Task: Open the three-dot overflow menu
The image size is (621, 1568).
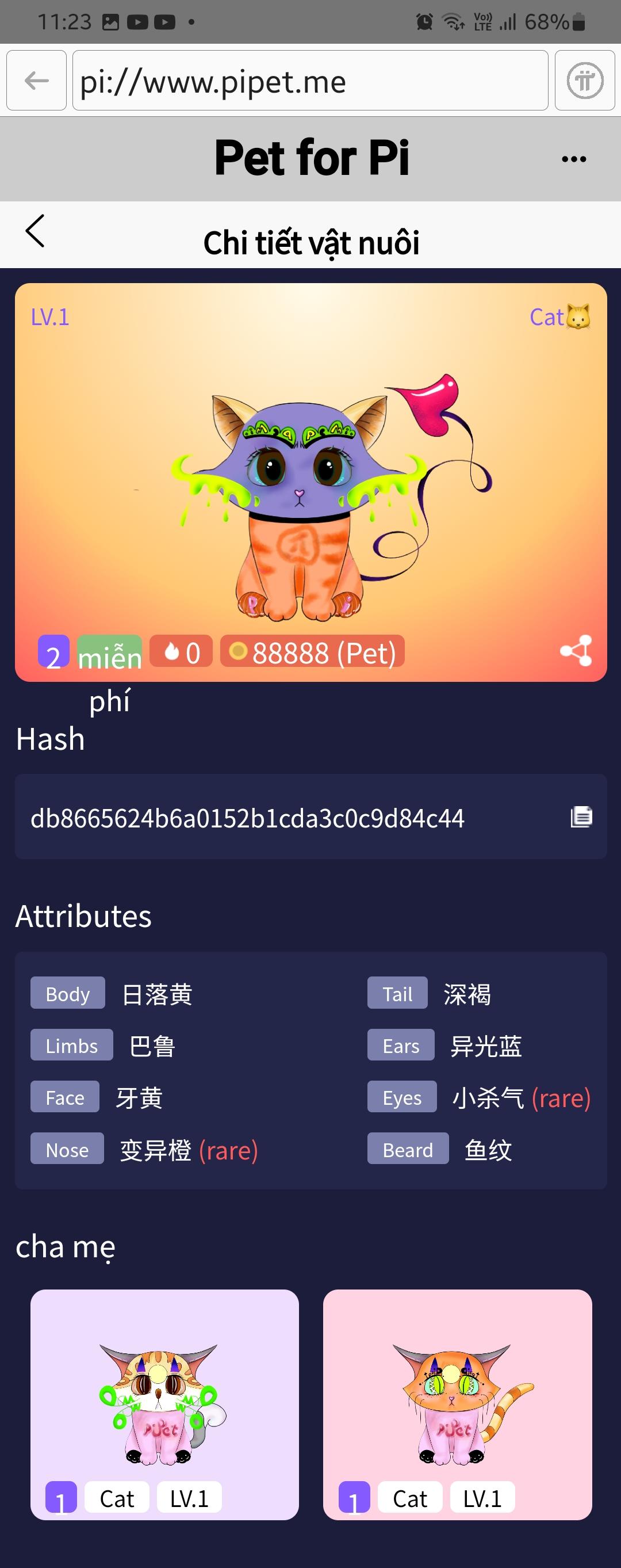Action: (x=573, y=159)
